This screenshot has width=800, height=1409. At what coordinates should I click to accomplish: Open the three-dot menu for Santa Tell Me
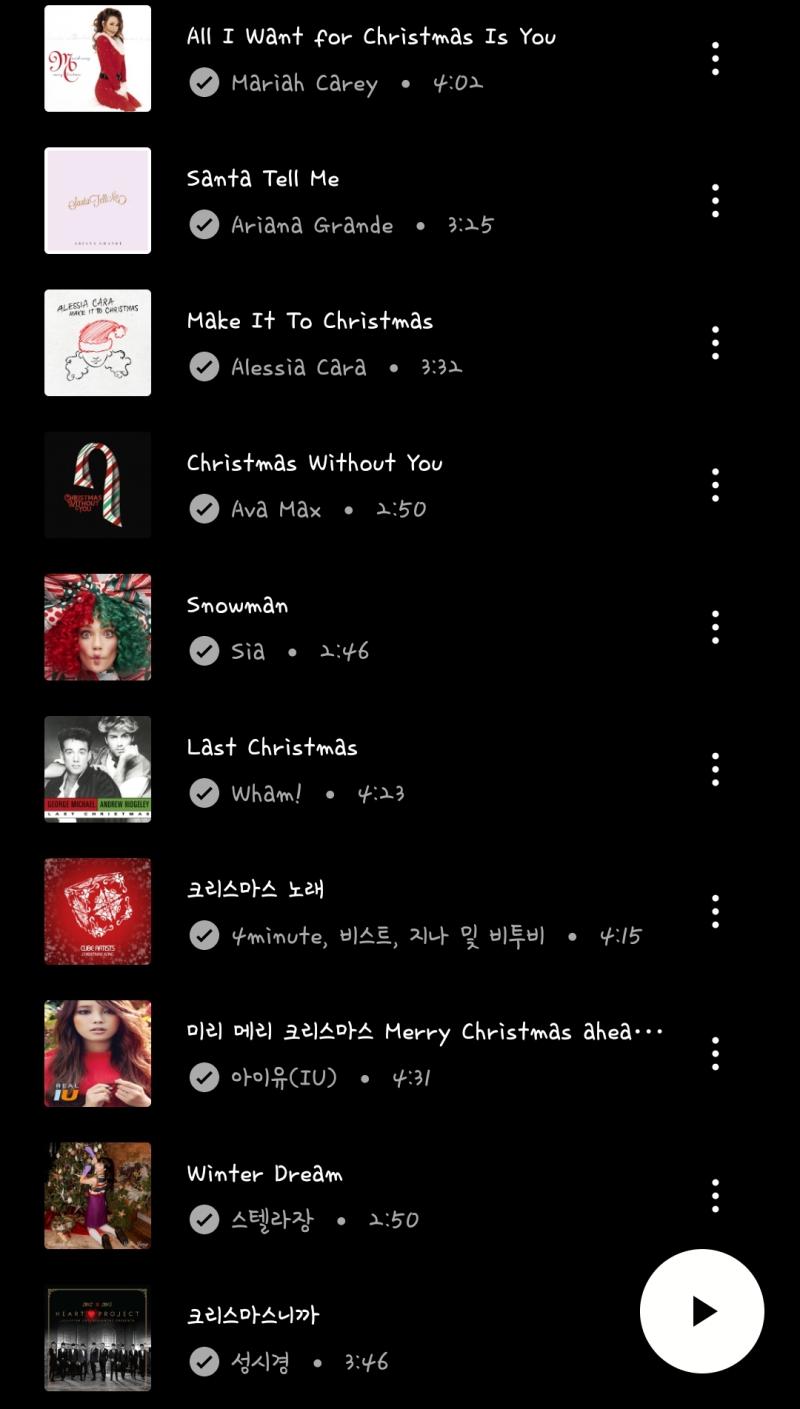click(x=715, y=201)
